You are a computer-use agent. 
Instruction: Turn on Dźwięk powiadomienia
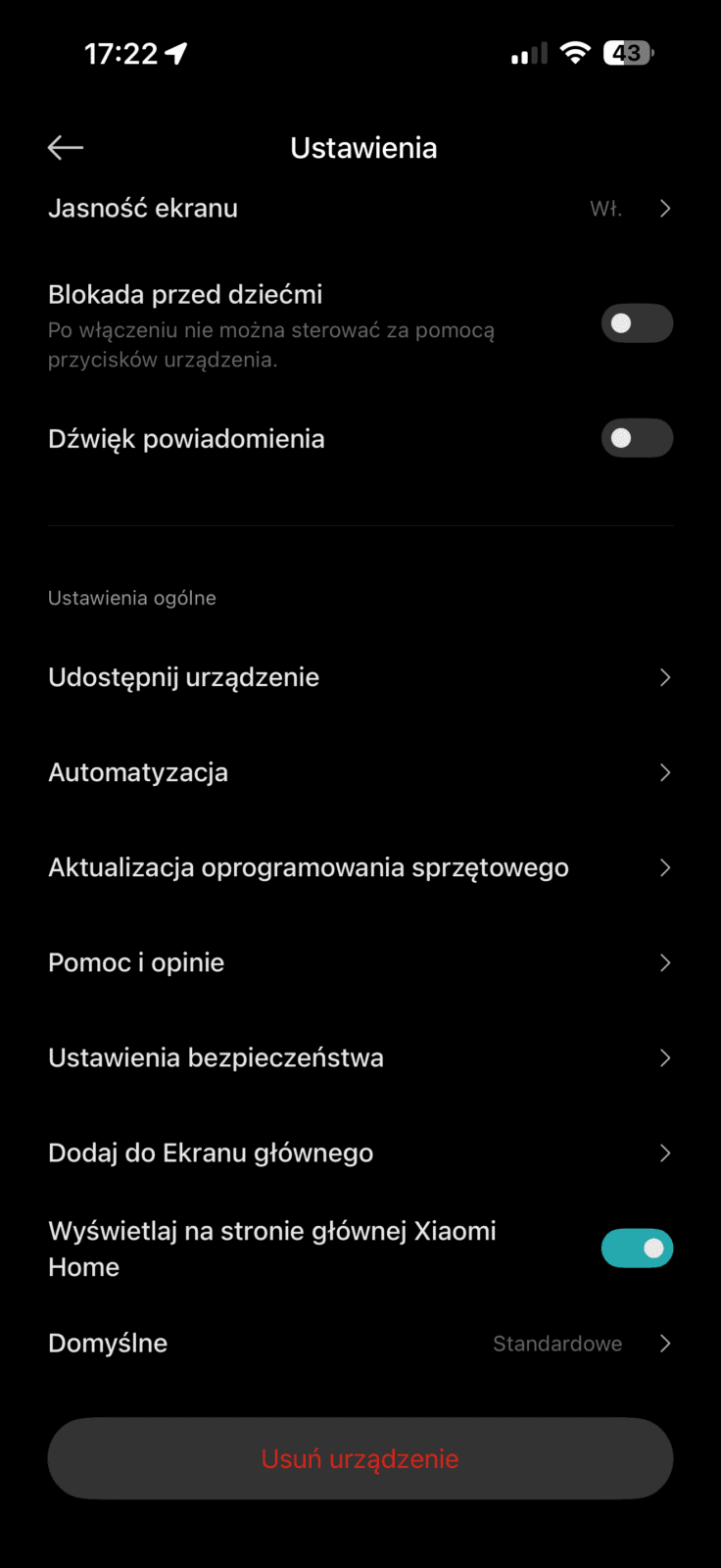637,438
